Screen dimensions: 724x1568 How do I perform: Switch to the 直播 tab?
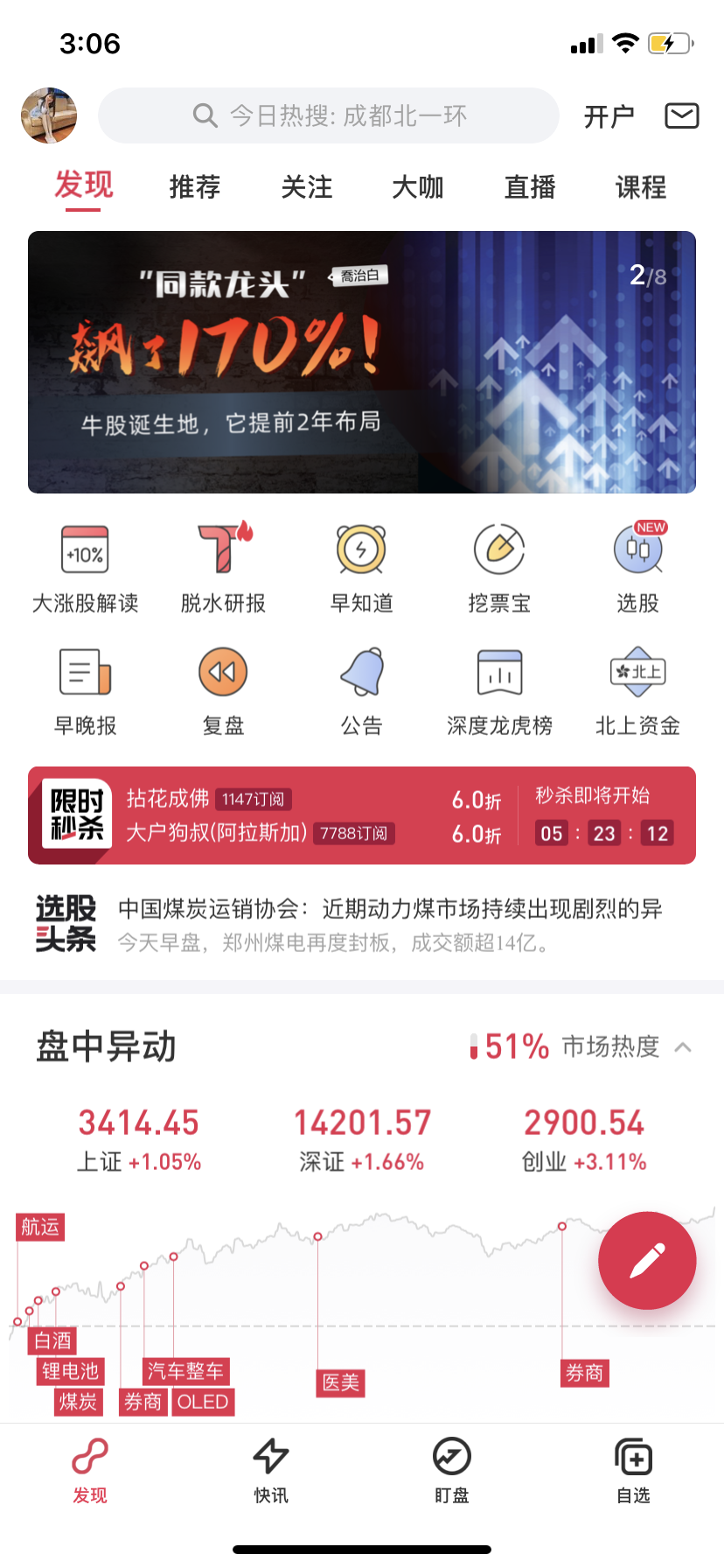529,186
